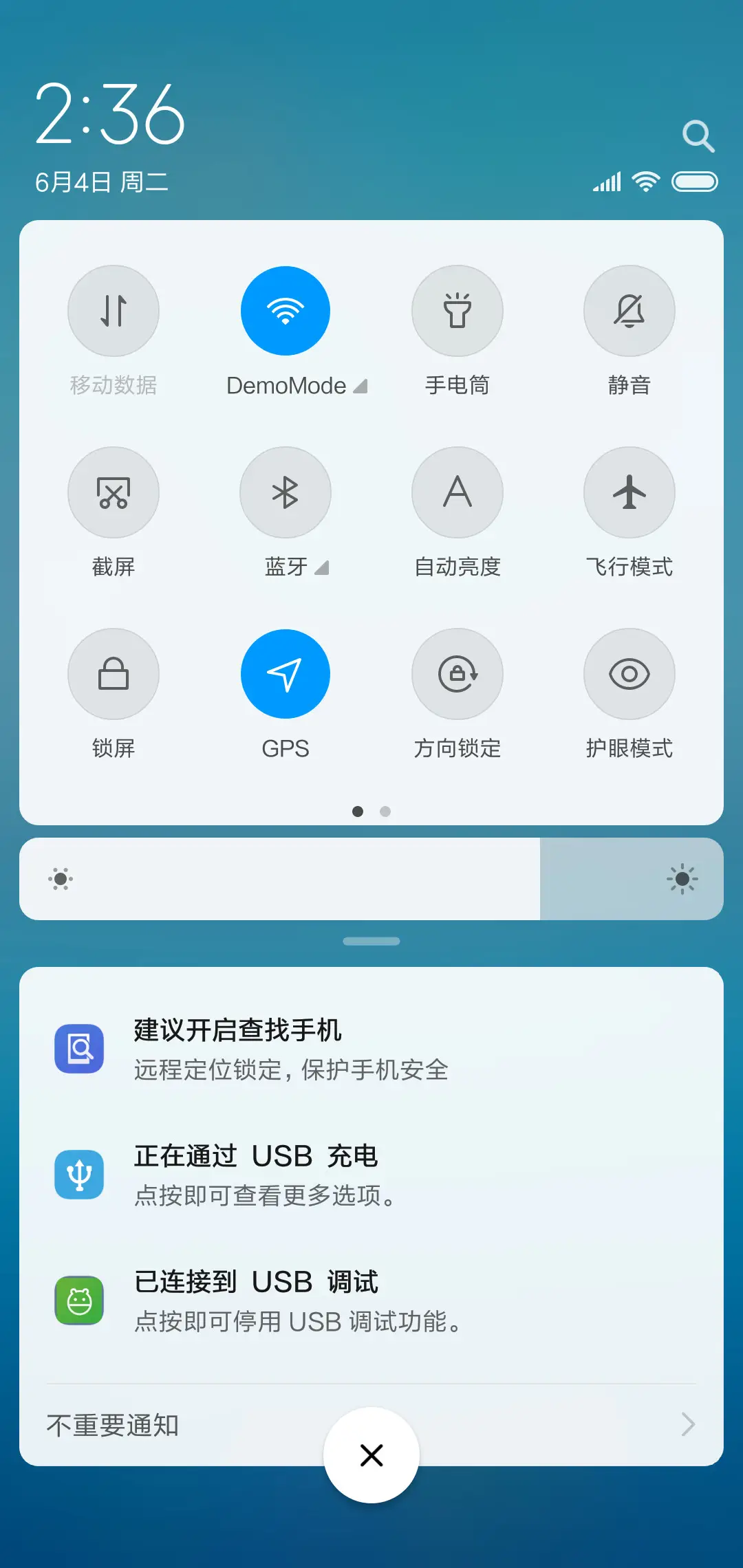
Task: Toggle automatic brightness
Action: (457, 492)
